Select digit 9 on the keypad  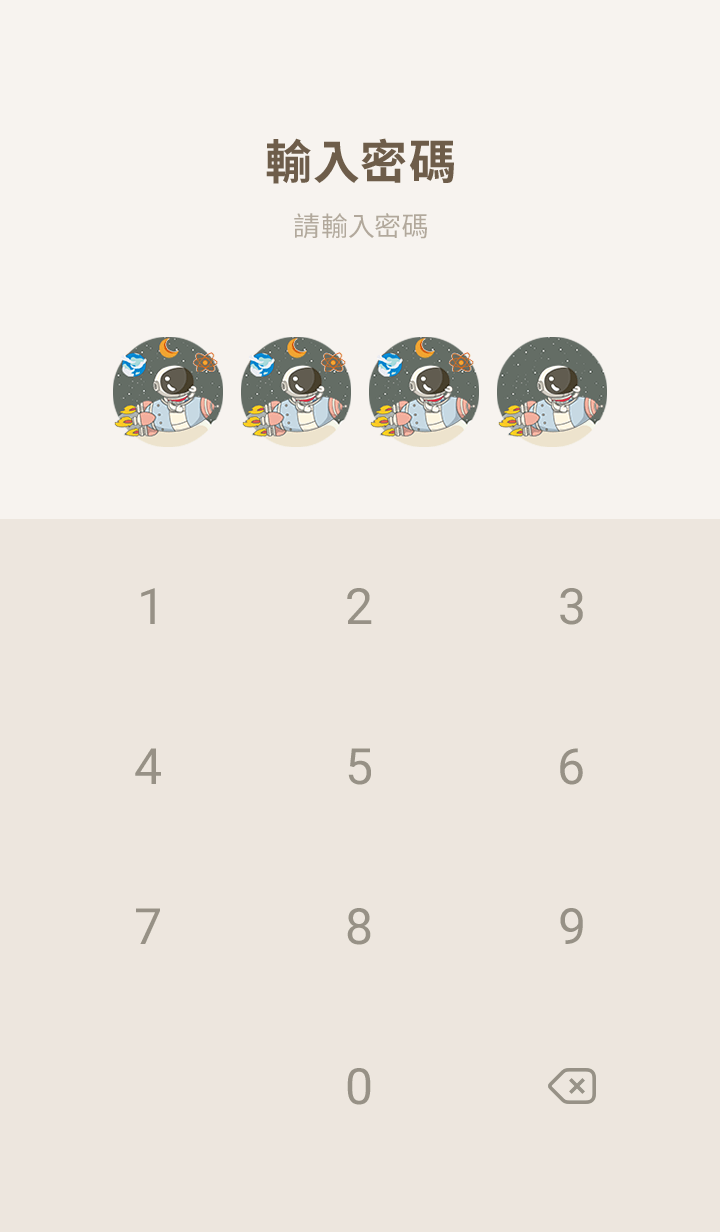tap(571, 927)
